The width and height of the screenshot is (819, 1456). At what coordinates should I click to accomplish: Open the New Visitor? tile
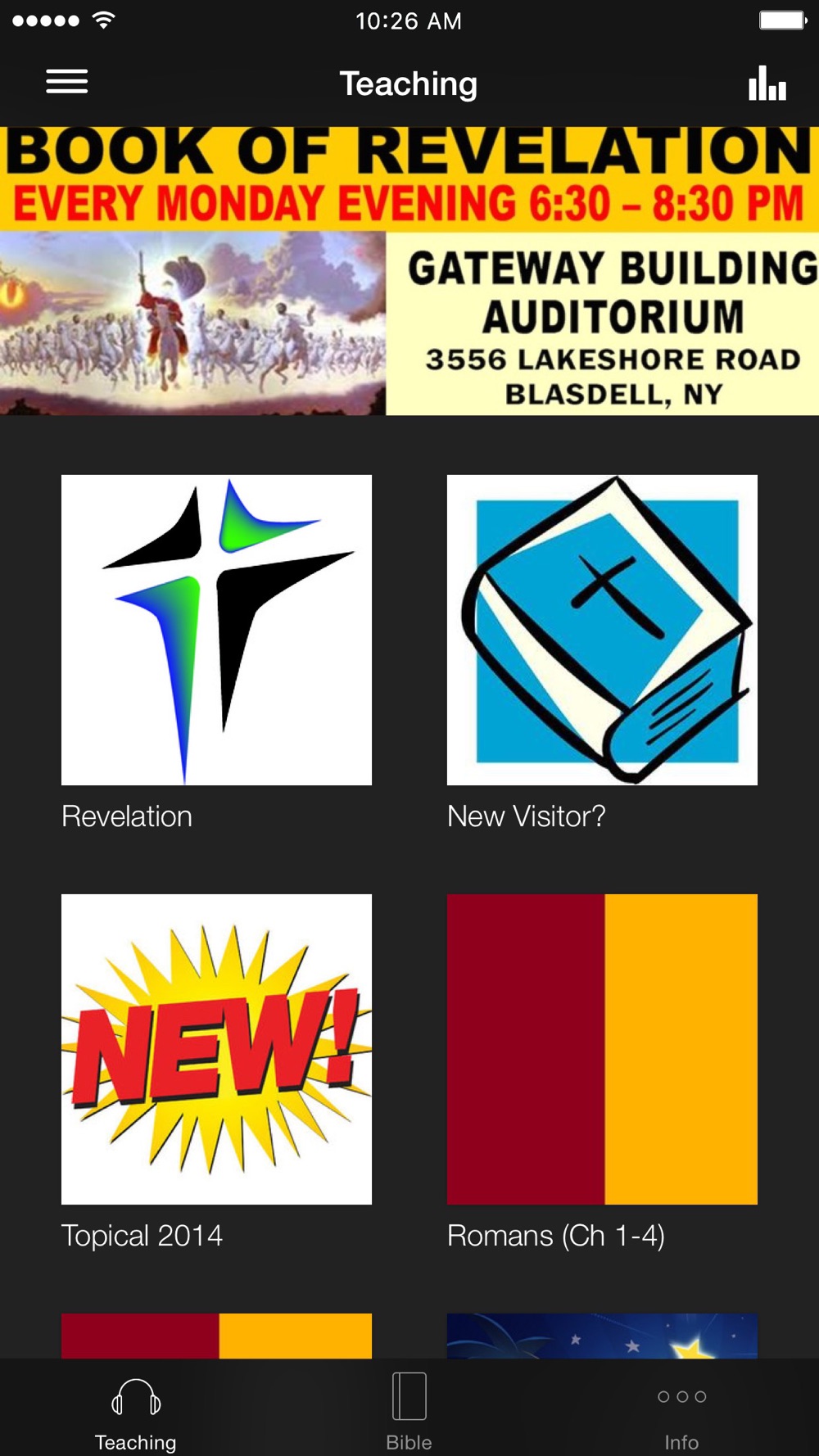point(602,630)
